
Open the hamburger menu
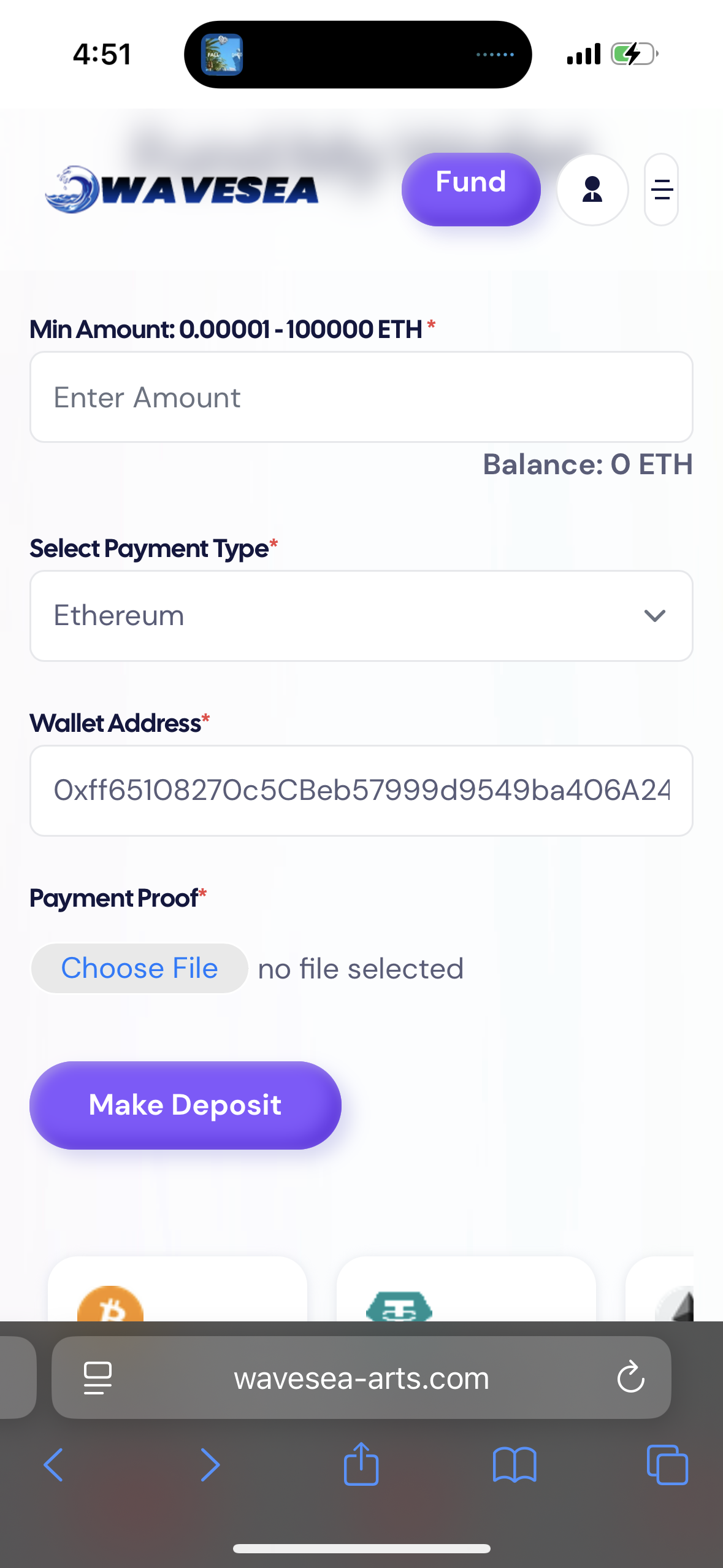[661, 190]
